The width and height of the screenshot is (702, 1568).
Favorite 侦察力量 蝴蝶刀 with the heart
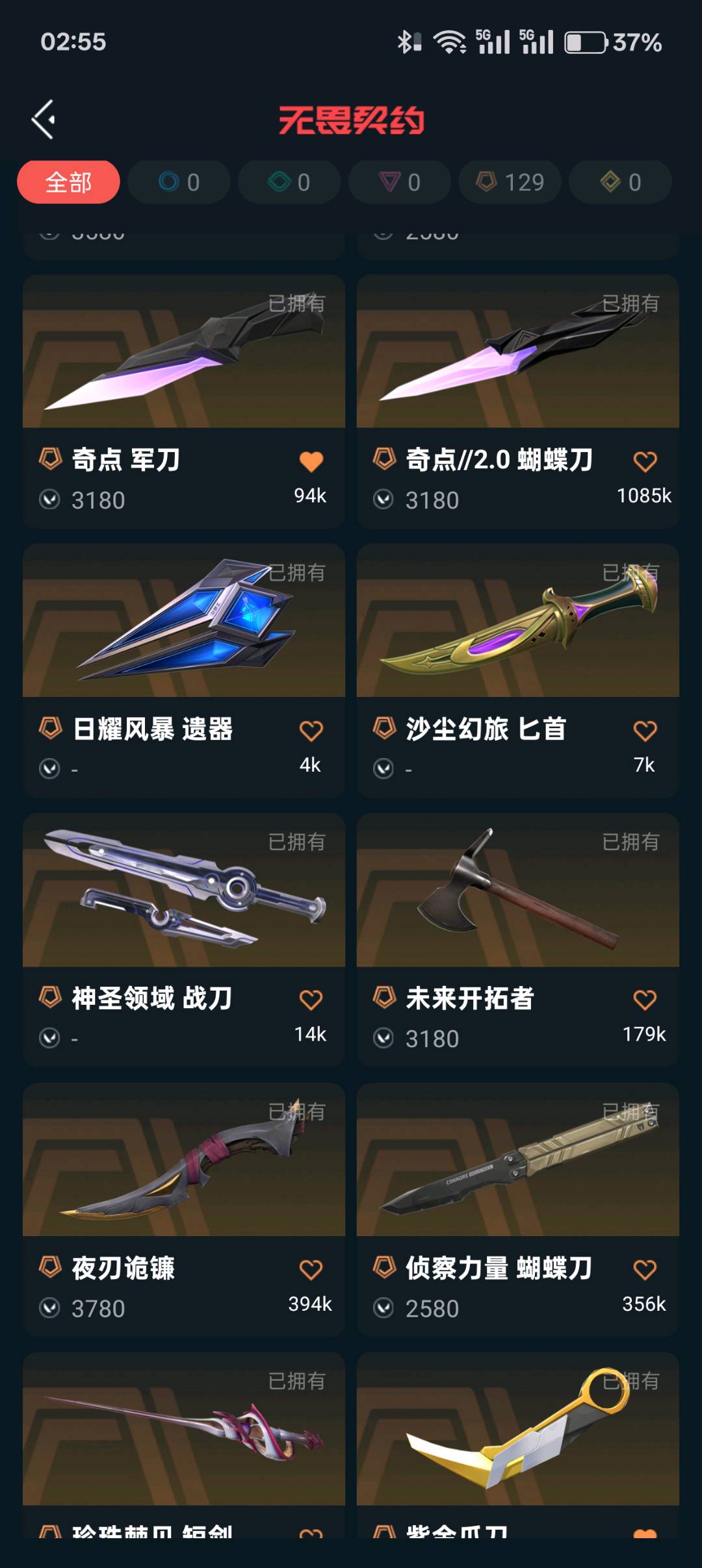click(645, 1269)
